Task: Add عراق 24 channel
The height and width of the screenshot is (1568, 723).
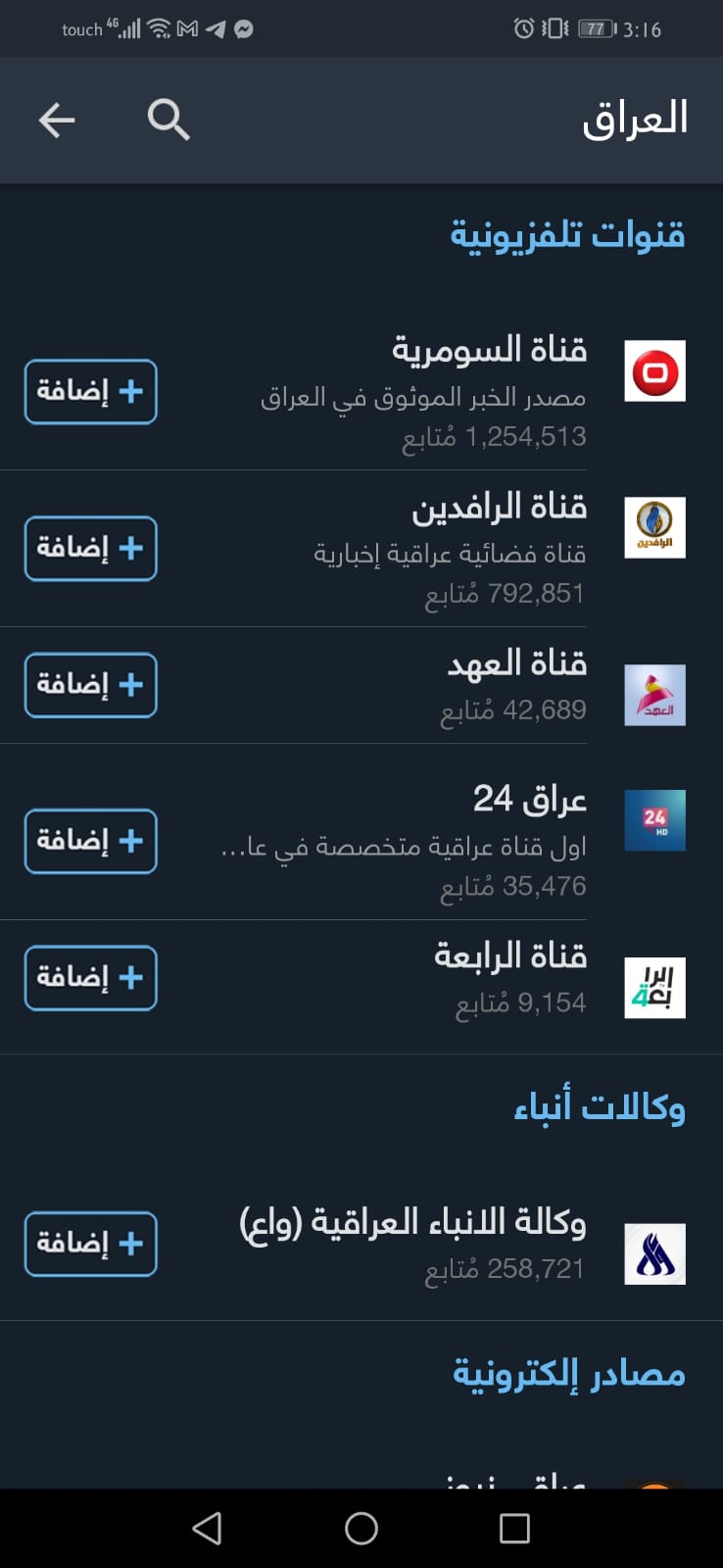Action: [90, 841]
